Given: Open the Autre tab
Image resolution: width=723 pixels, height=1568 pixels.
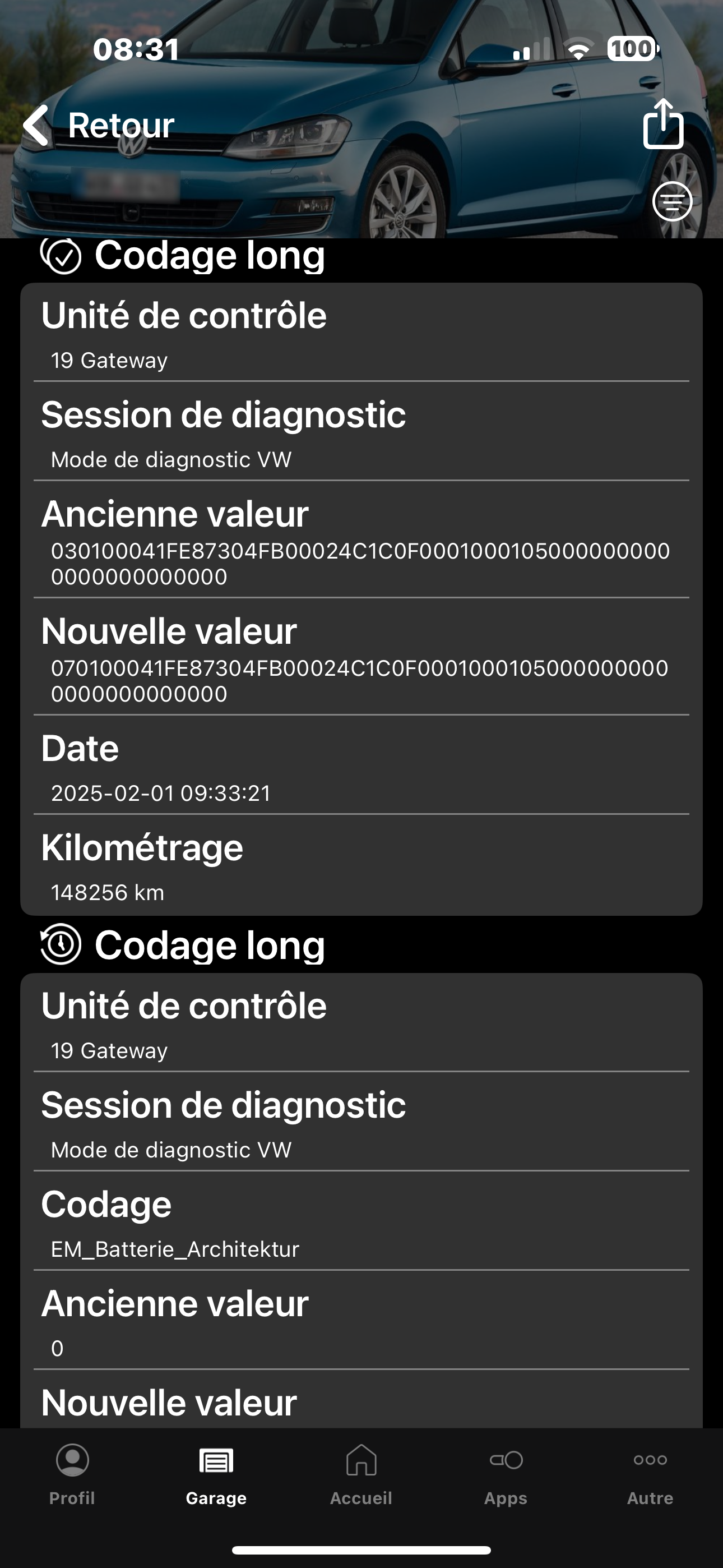Looking at the screenshot, I should [650, 1475].
